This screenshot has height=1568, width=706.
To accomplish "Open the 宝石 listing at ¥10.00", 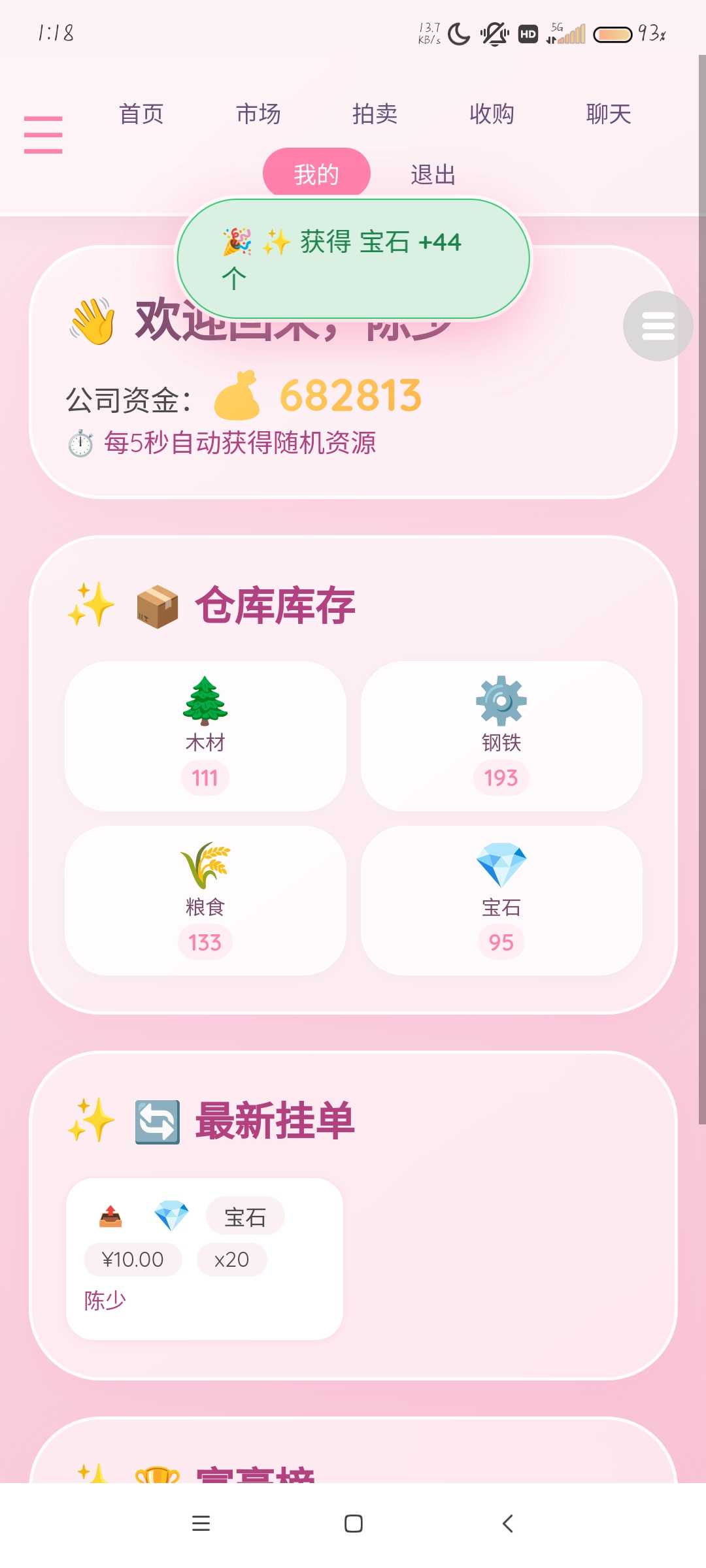I will 205,1258.
